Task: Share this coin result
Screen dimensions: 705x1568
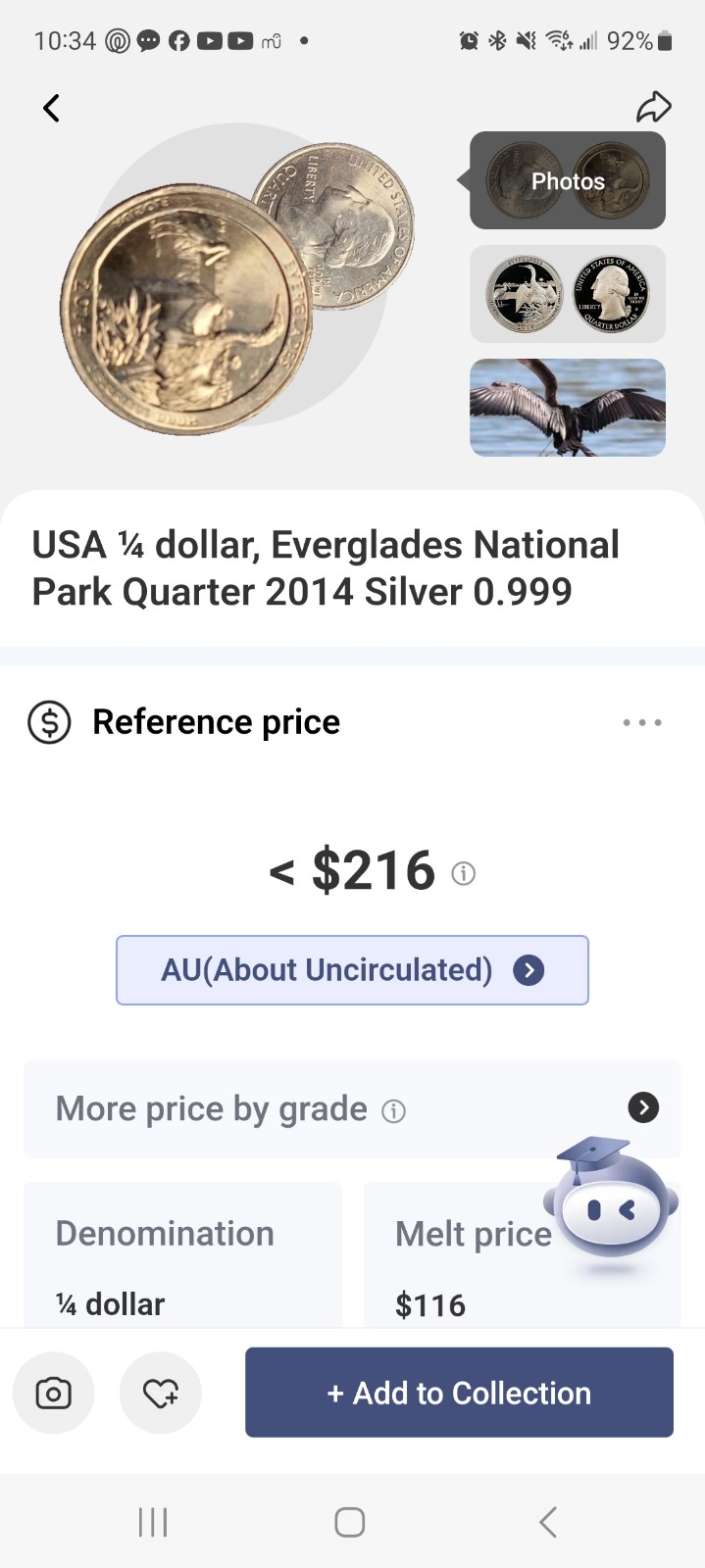Action: click(x=653, y=107)
